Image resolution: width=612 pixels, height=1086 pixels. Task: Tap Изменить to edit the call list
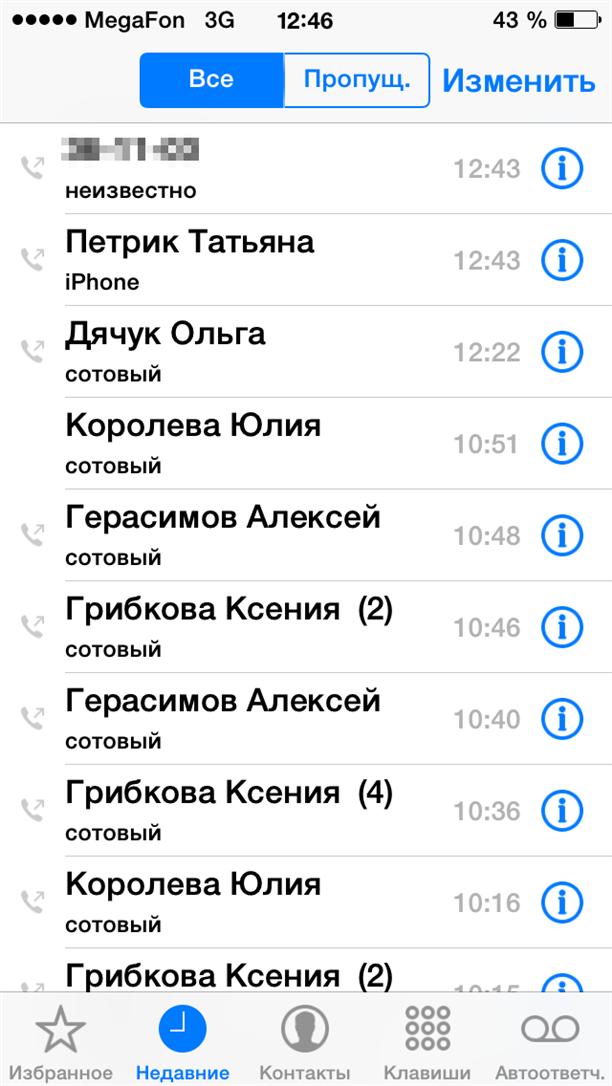tap(518, 80)
